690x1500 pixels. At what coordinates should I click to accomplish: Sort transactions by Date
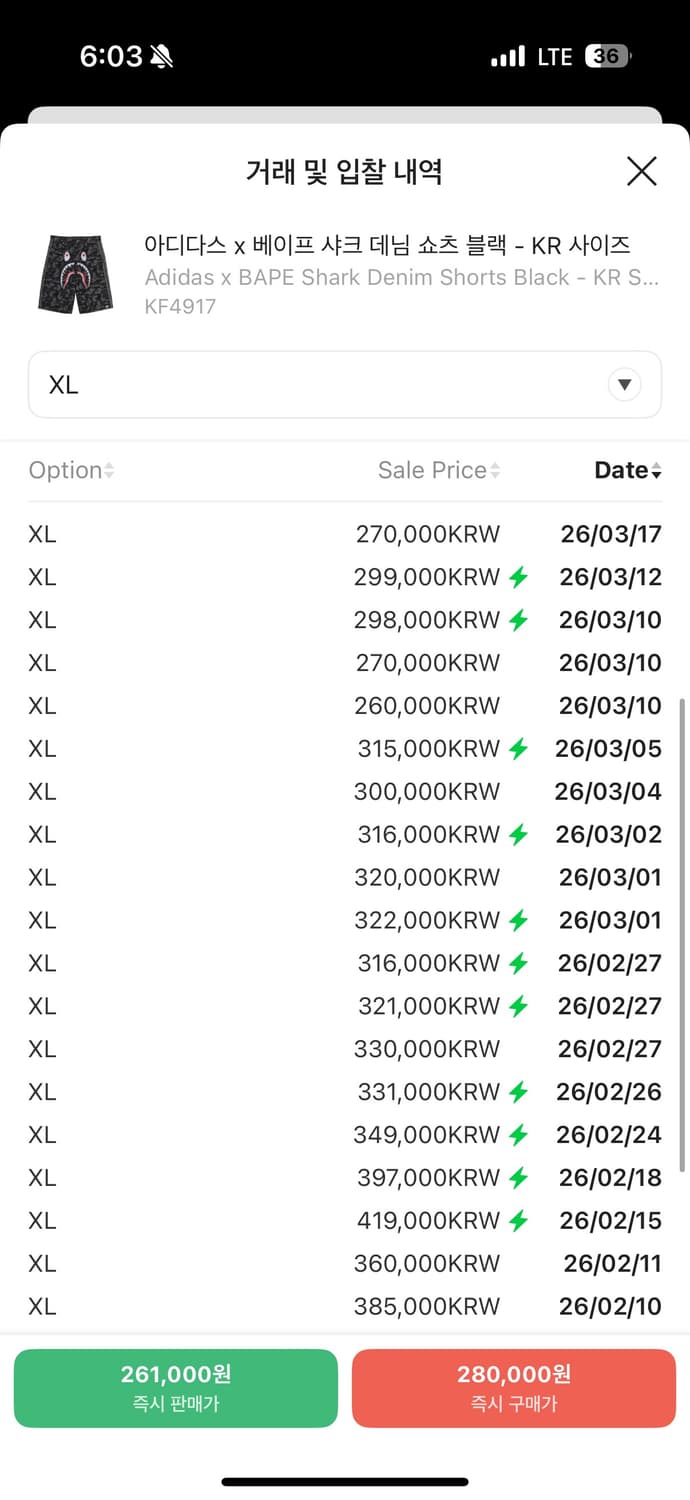pyautogui.click(x=627, y=470)
